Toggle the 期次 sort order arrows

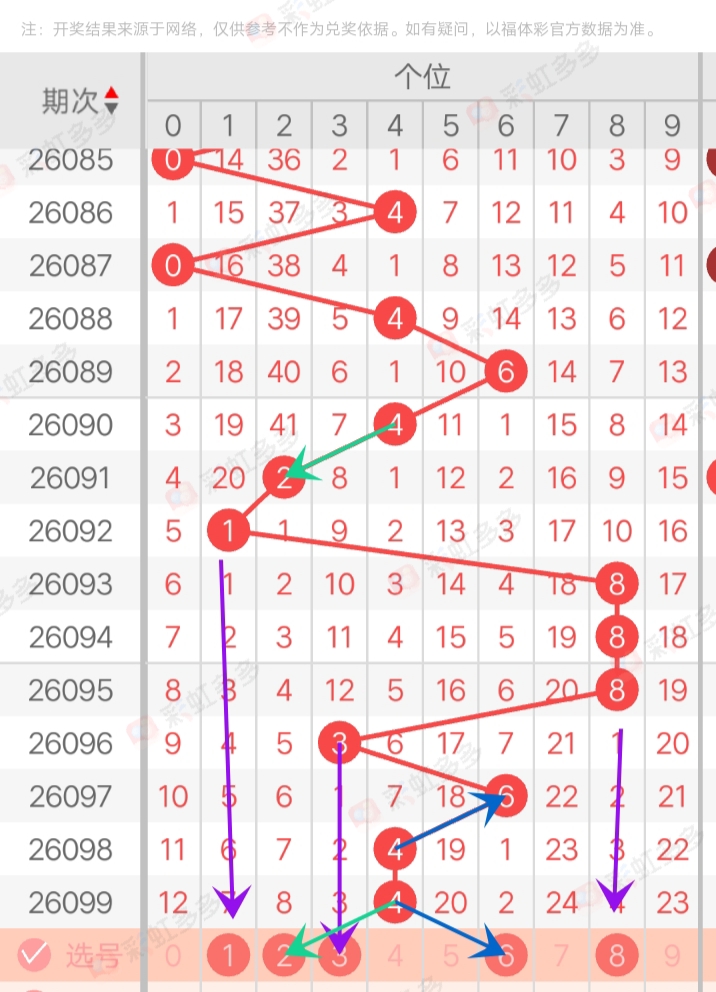pos(111,100)
